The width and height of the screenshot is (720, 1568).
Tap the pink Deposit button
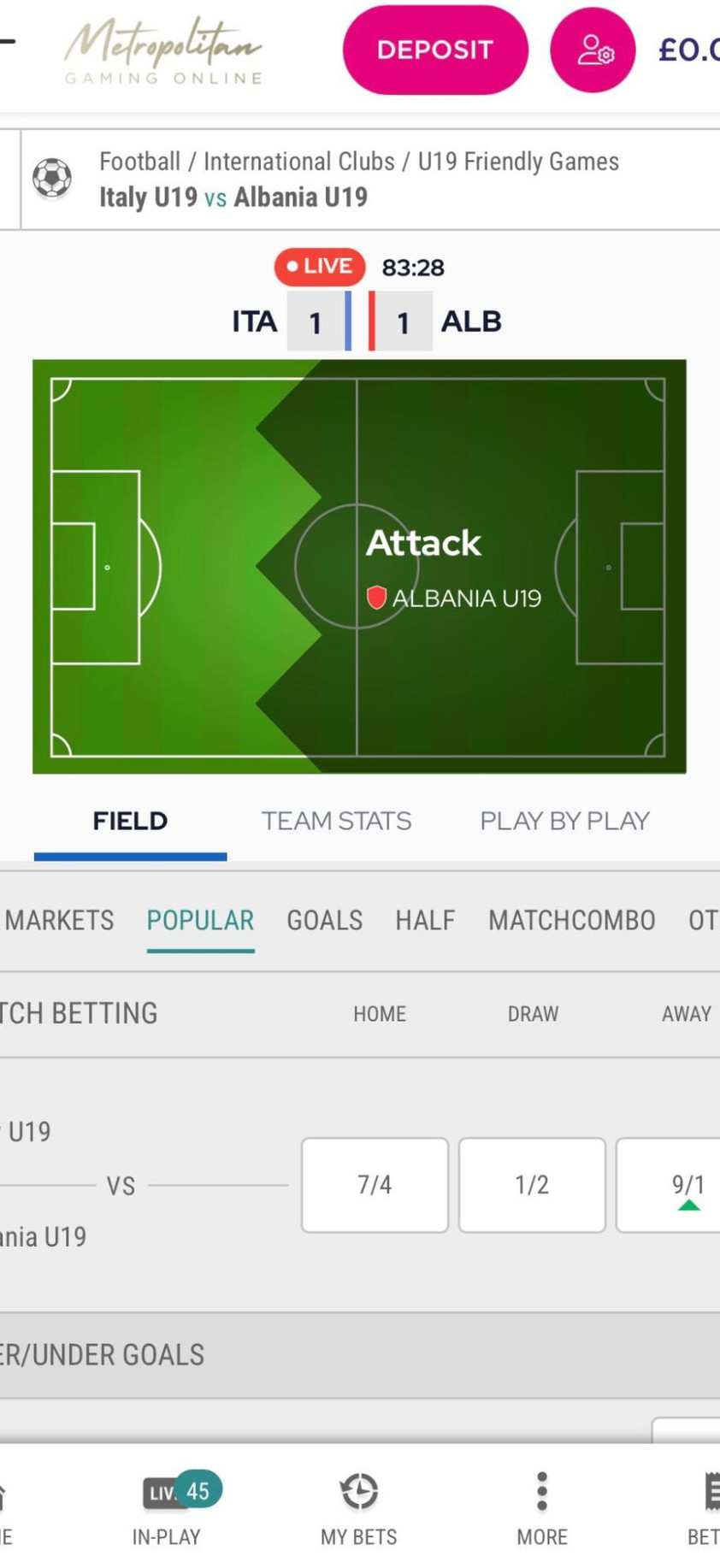(x=434, y=50)
